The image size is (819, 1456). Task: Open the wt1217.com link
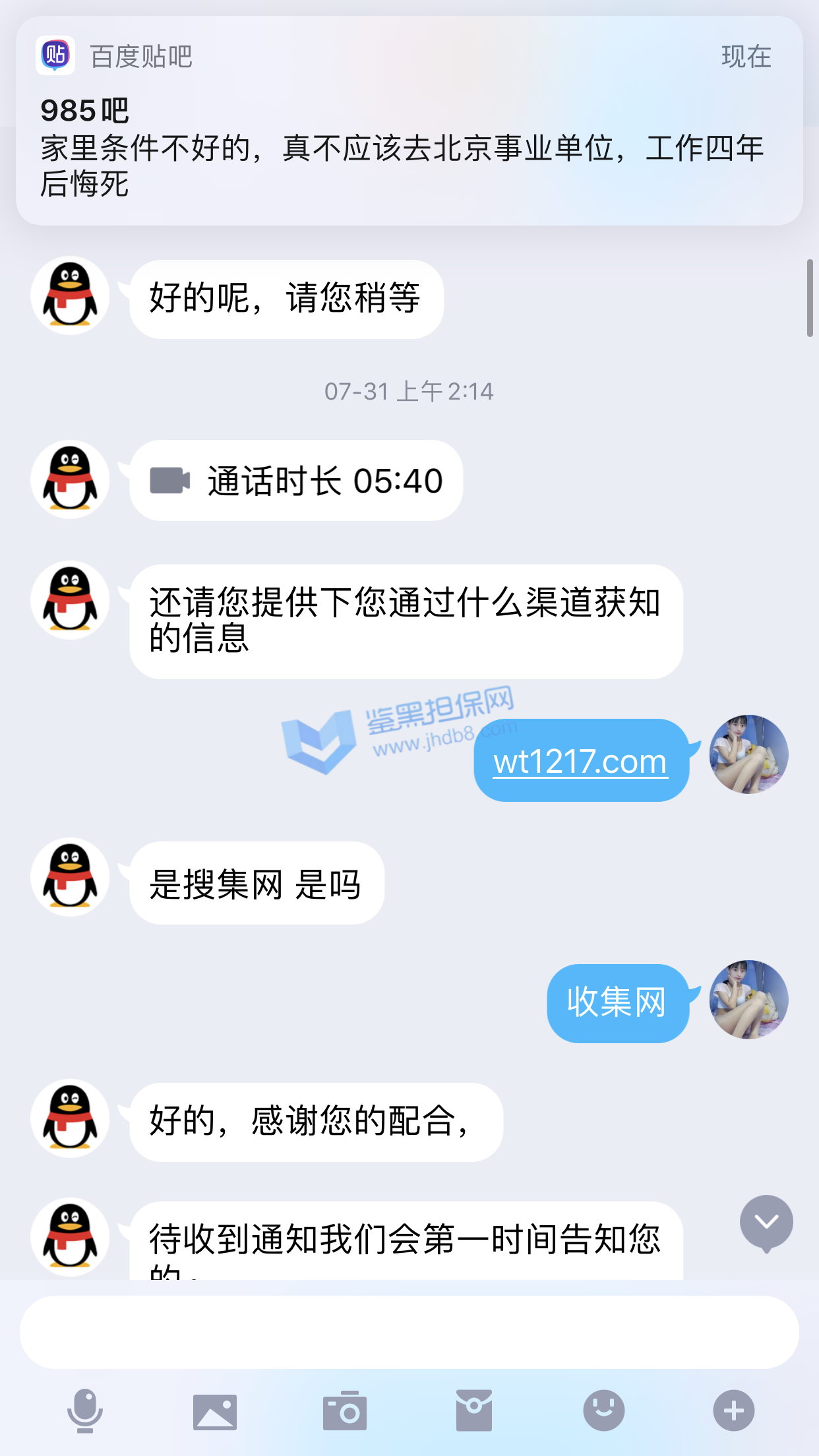coord(580,762)
